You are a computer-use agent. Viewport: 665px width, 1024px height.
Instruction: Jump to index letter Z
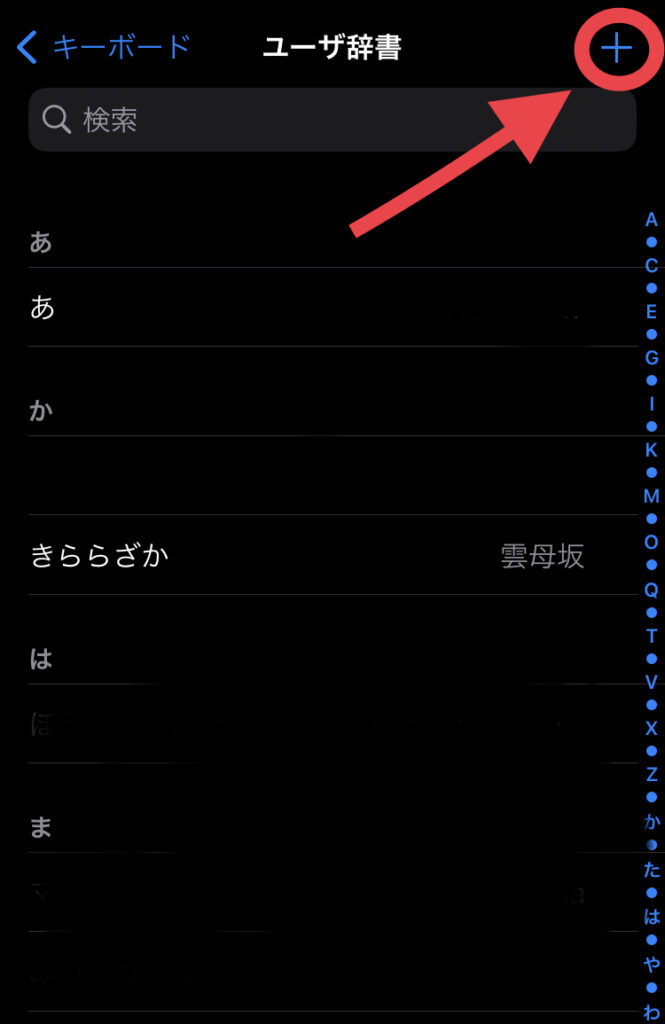pyautogui.click(x=651, y=774)
